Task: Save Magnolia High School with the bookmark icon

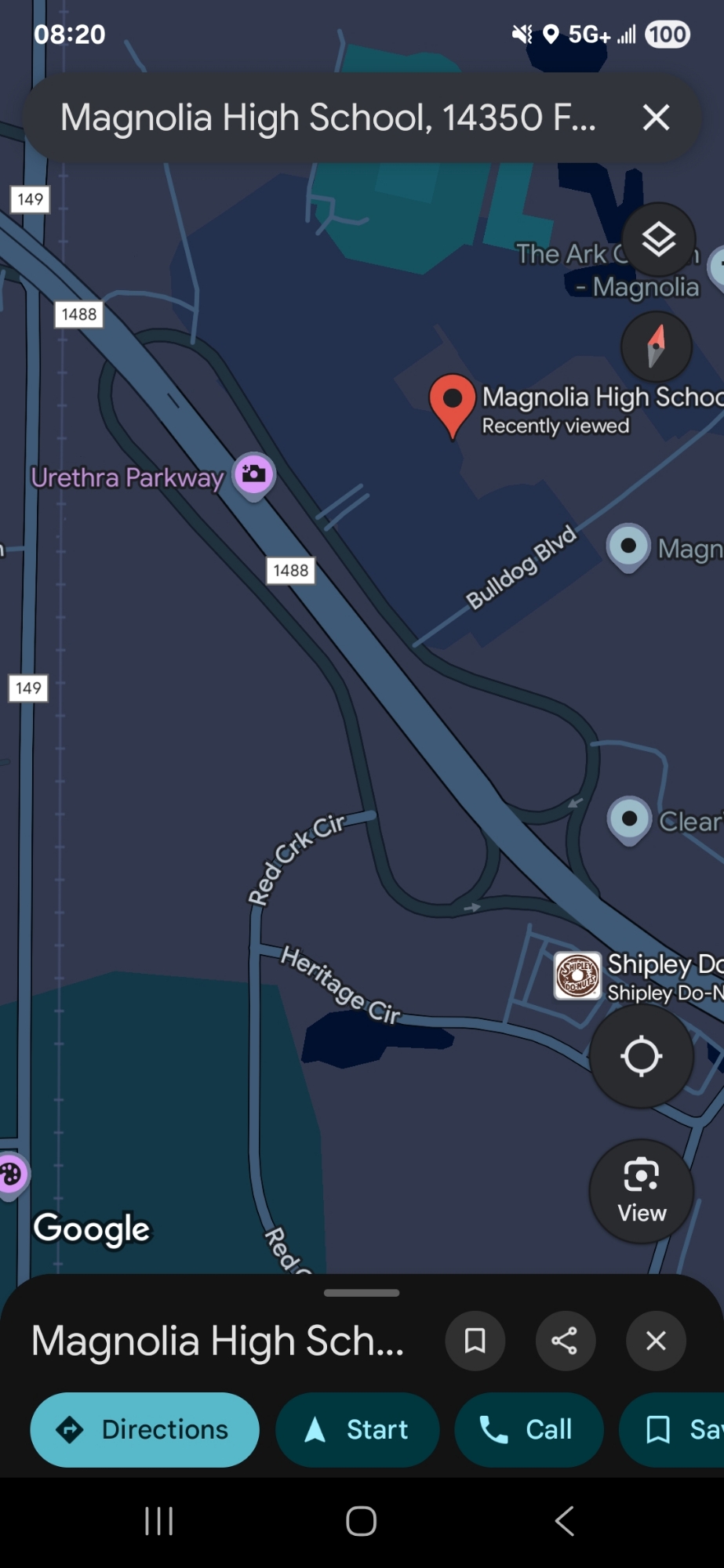Action: pyautogui.click(x=475, y=1341)
